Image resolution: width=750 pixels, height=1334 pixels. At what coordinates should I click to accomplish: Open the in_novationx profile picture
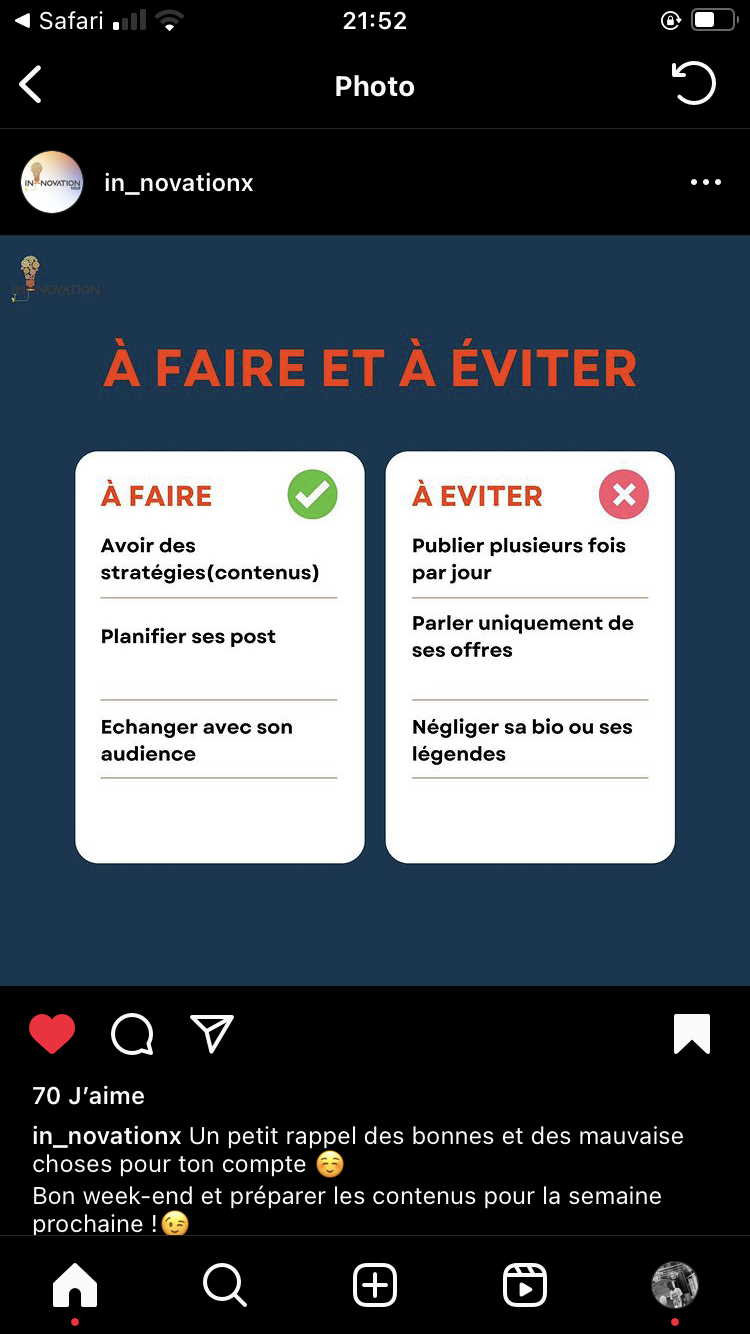pos(52,182)
